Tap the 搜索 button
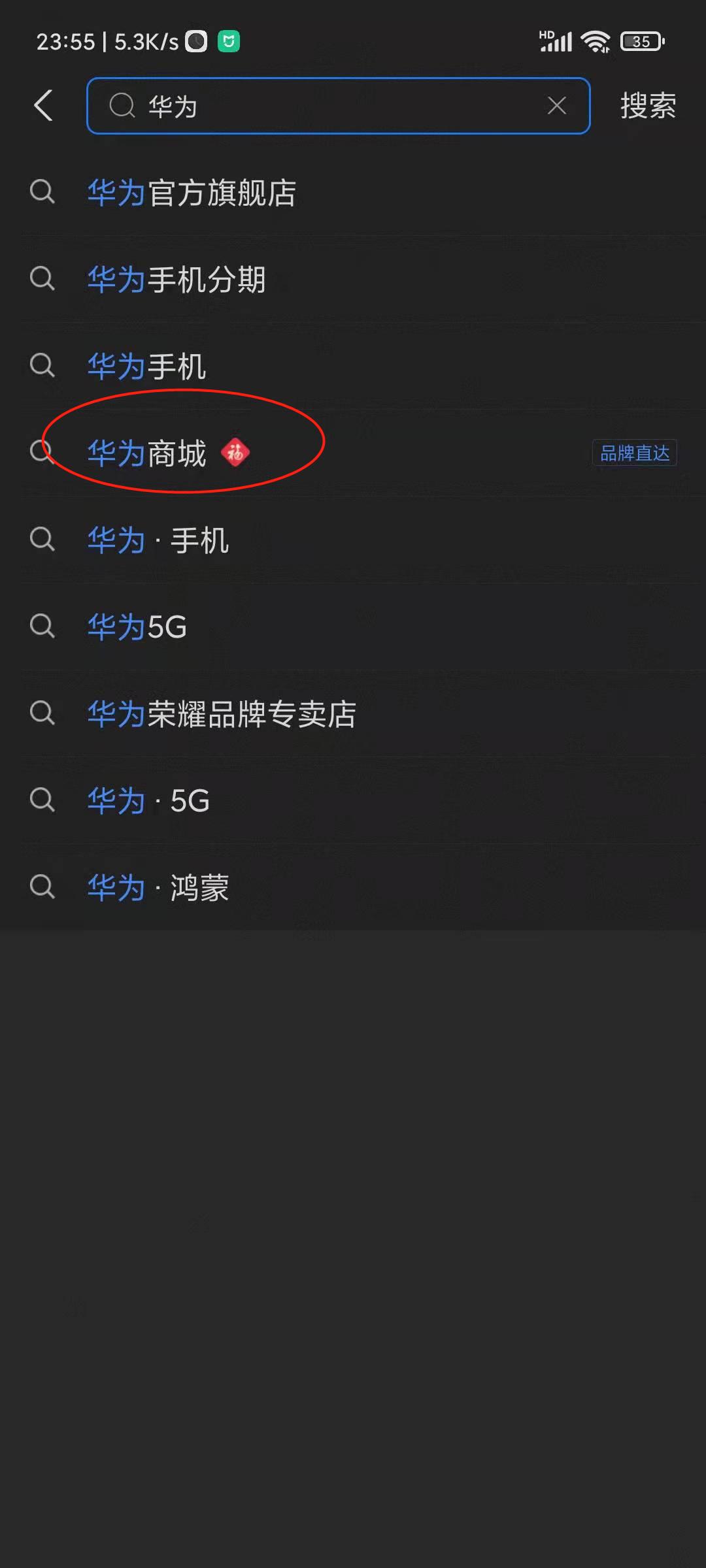Image resolution: width=706 pixels, height=1568 pixels. point(647,106)
